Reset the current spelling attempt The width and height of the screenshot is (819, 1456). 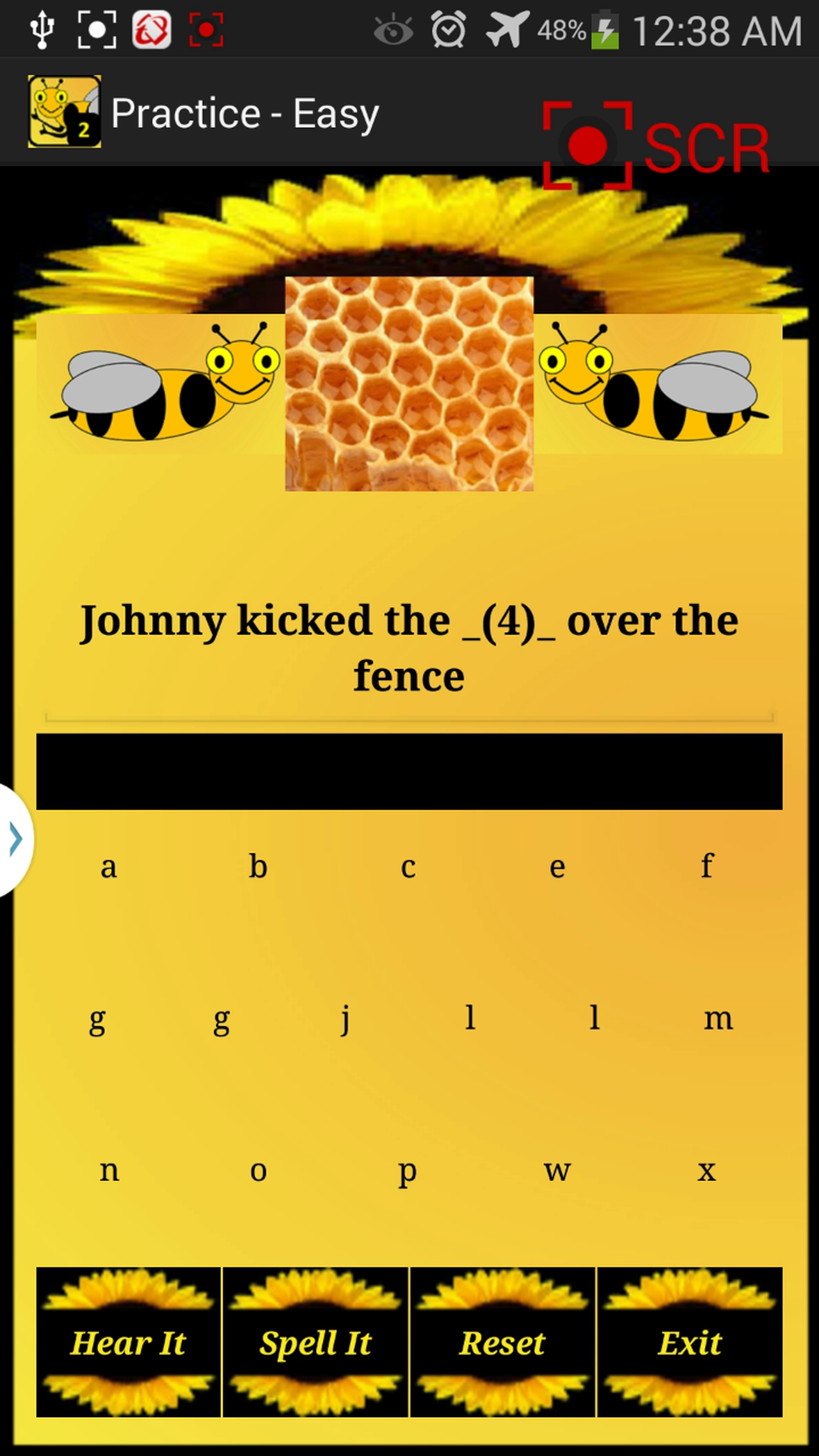(x=502, y=1342)
